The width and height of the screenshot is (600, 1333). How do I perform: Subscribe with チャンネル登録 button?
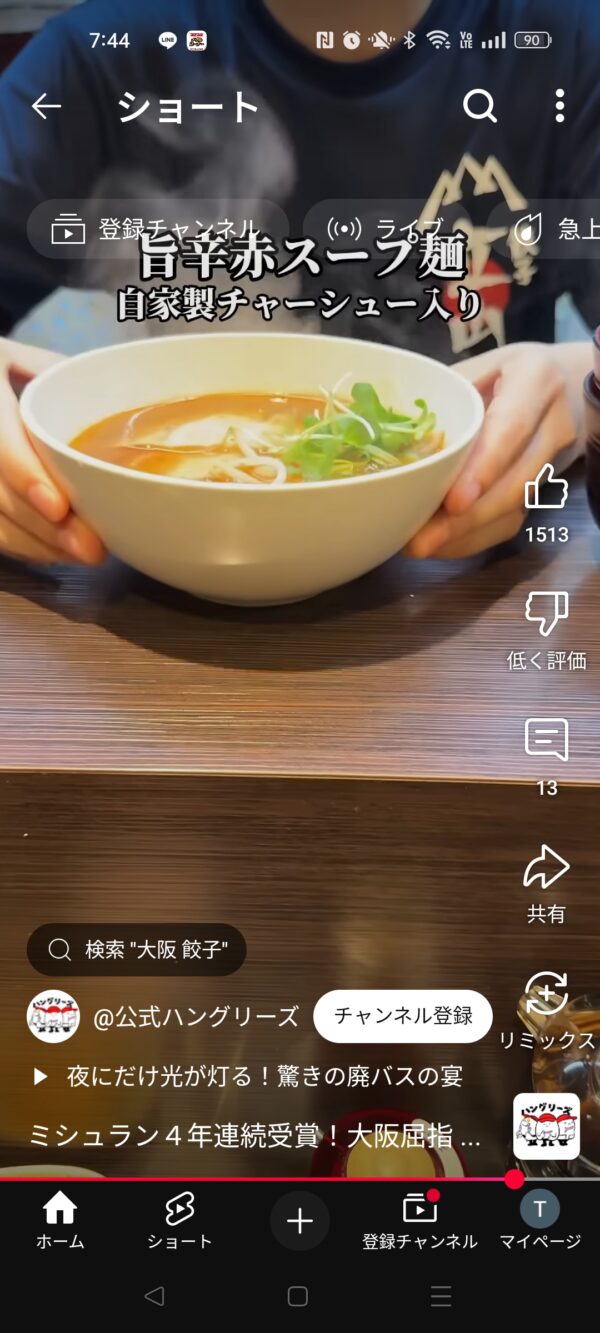[403, 1016]
